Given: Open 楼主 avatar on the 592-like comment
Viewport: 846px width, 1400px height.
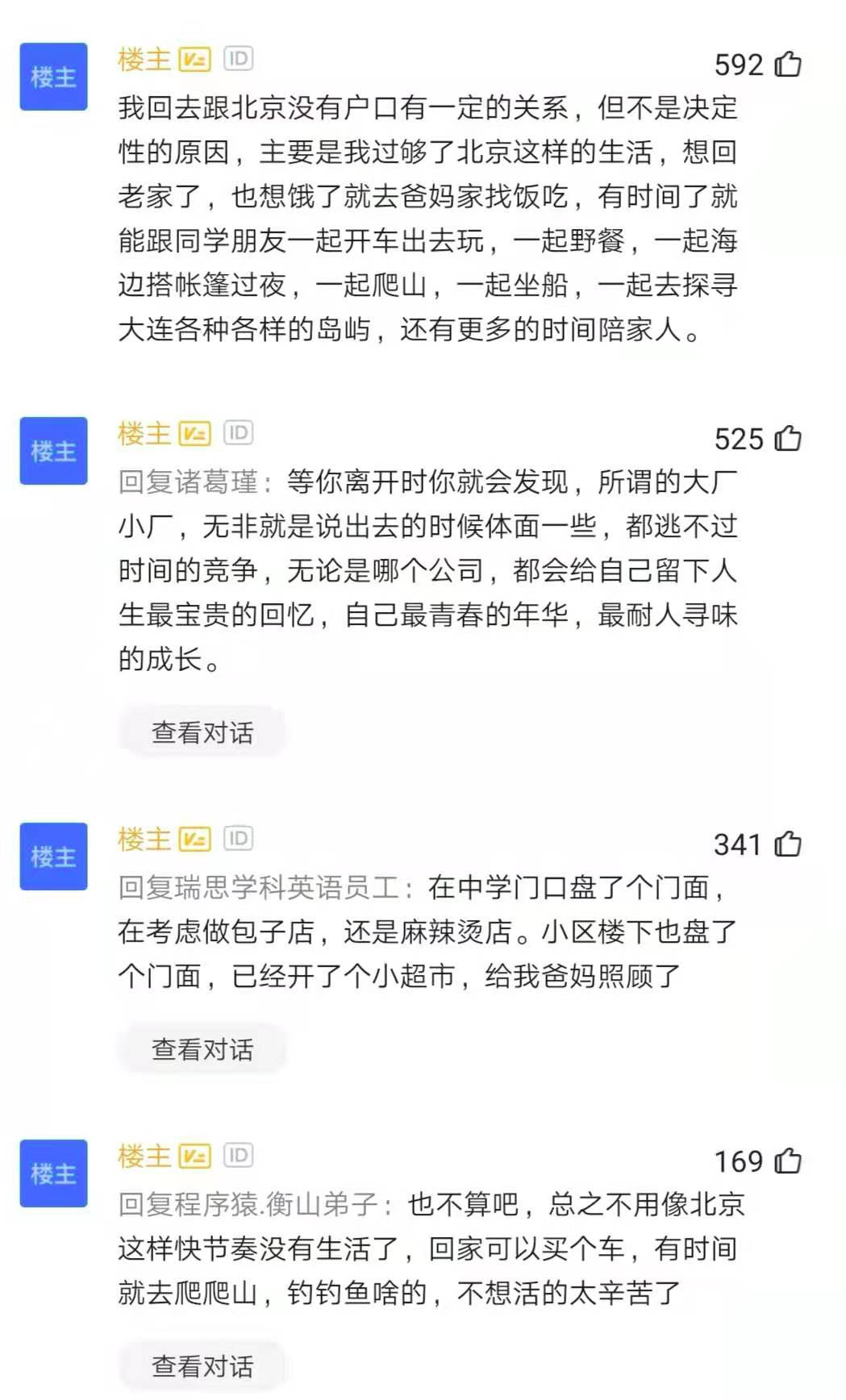Looking at the screenshot, I should click(53, 77).
